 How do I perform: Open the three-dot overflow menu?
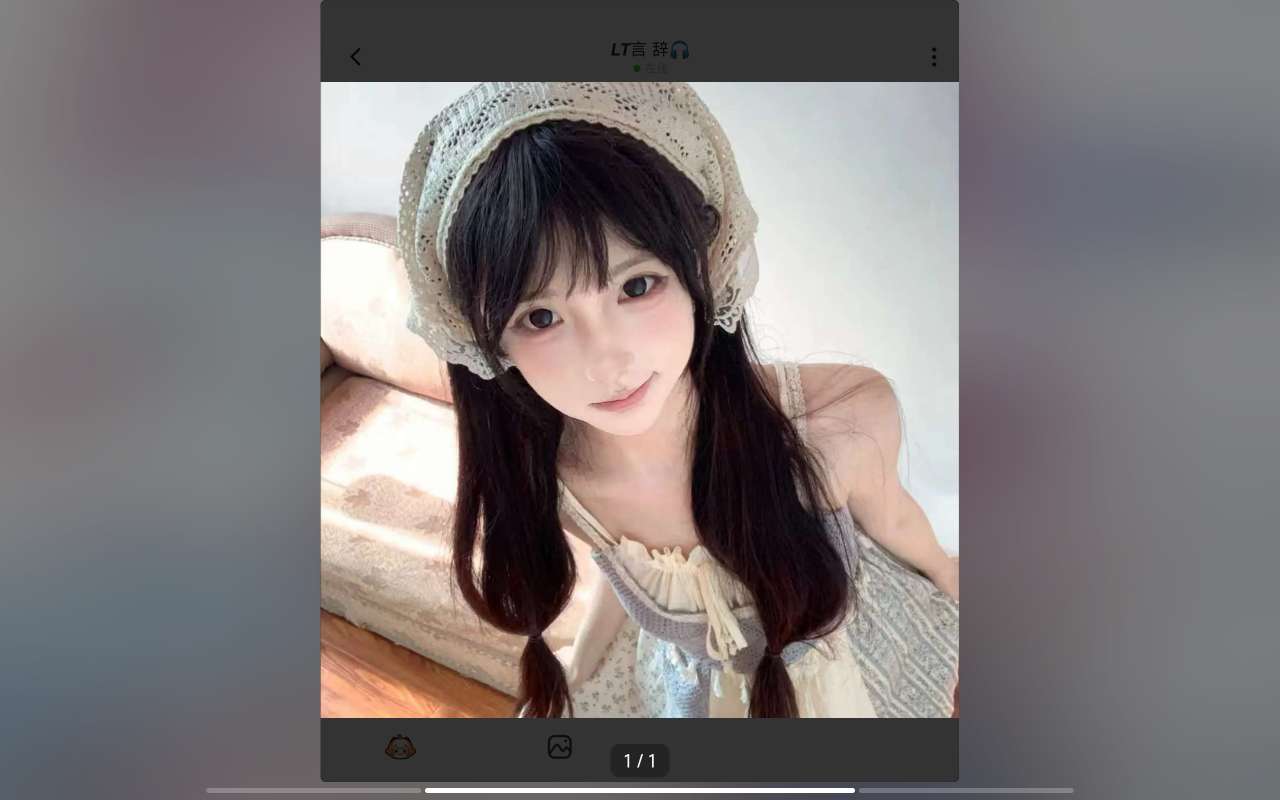tap(933, 57)
